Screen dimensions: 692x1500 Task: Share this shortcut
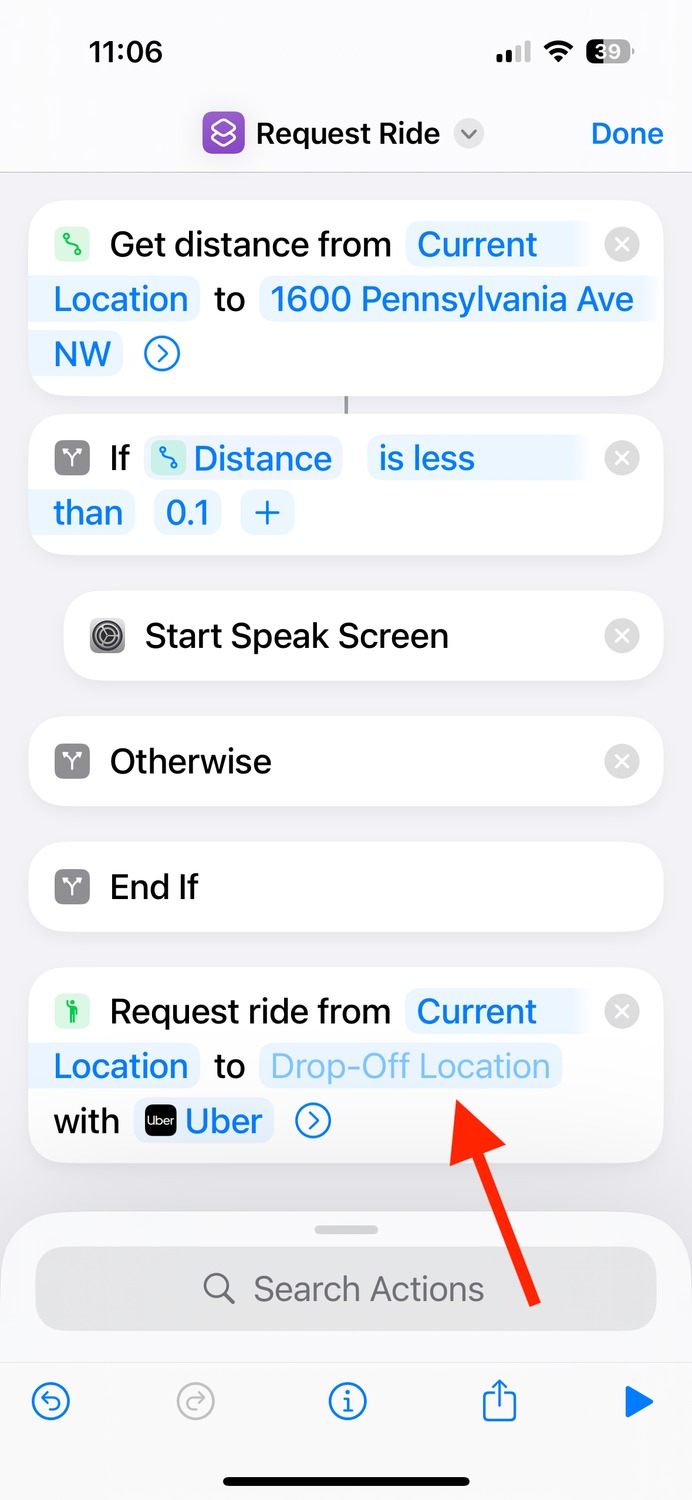499,1401
